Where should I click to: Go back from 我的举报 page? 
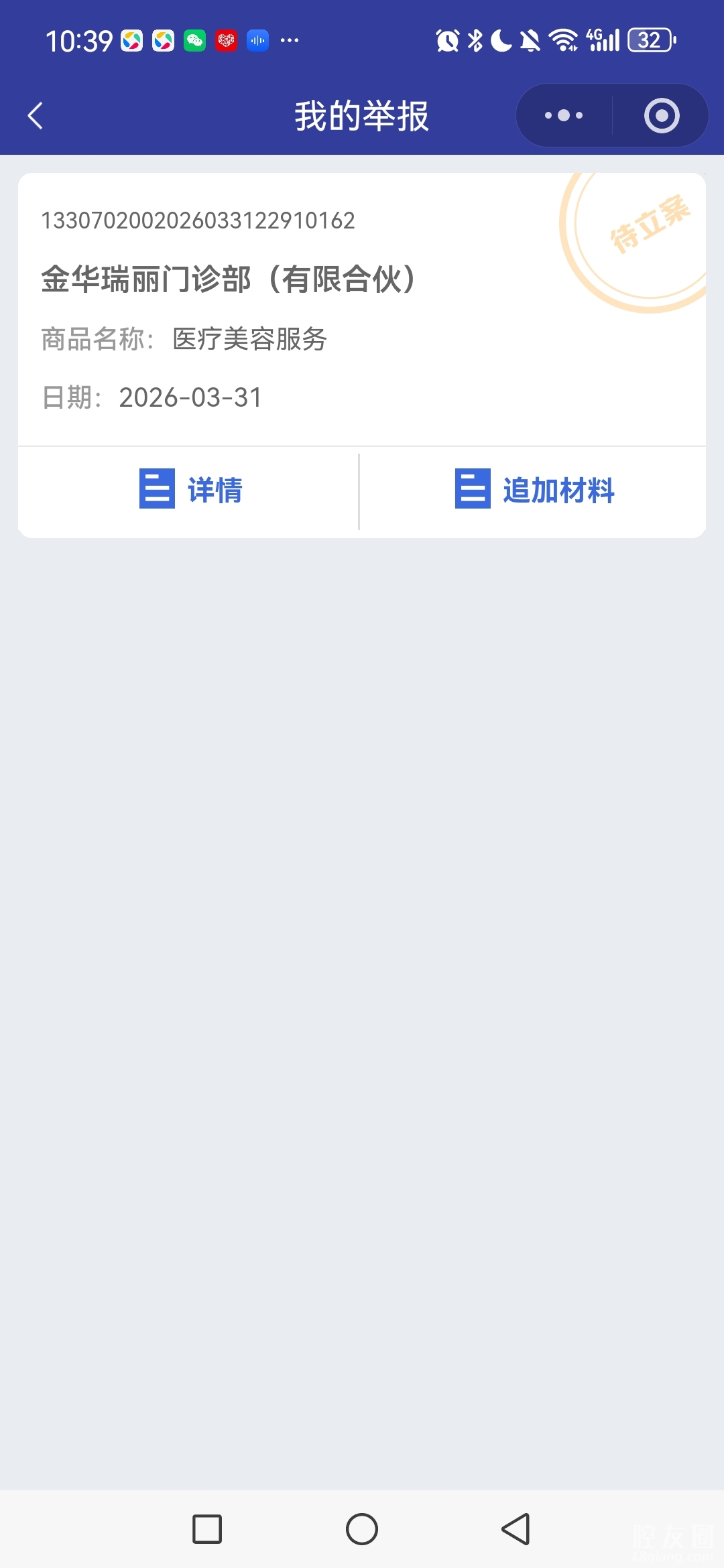[x=36, y=116]
